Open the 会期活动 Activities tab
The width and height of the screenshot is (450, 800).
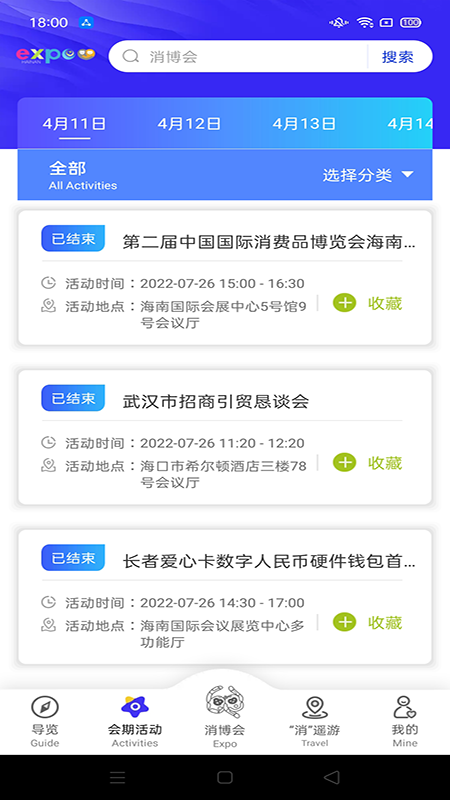135,721
